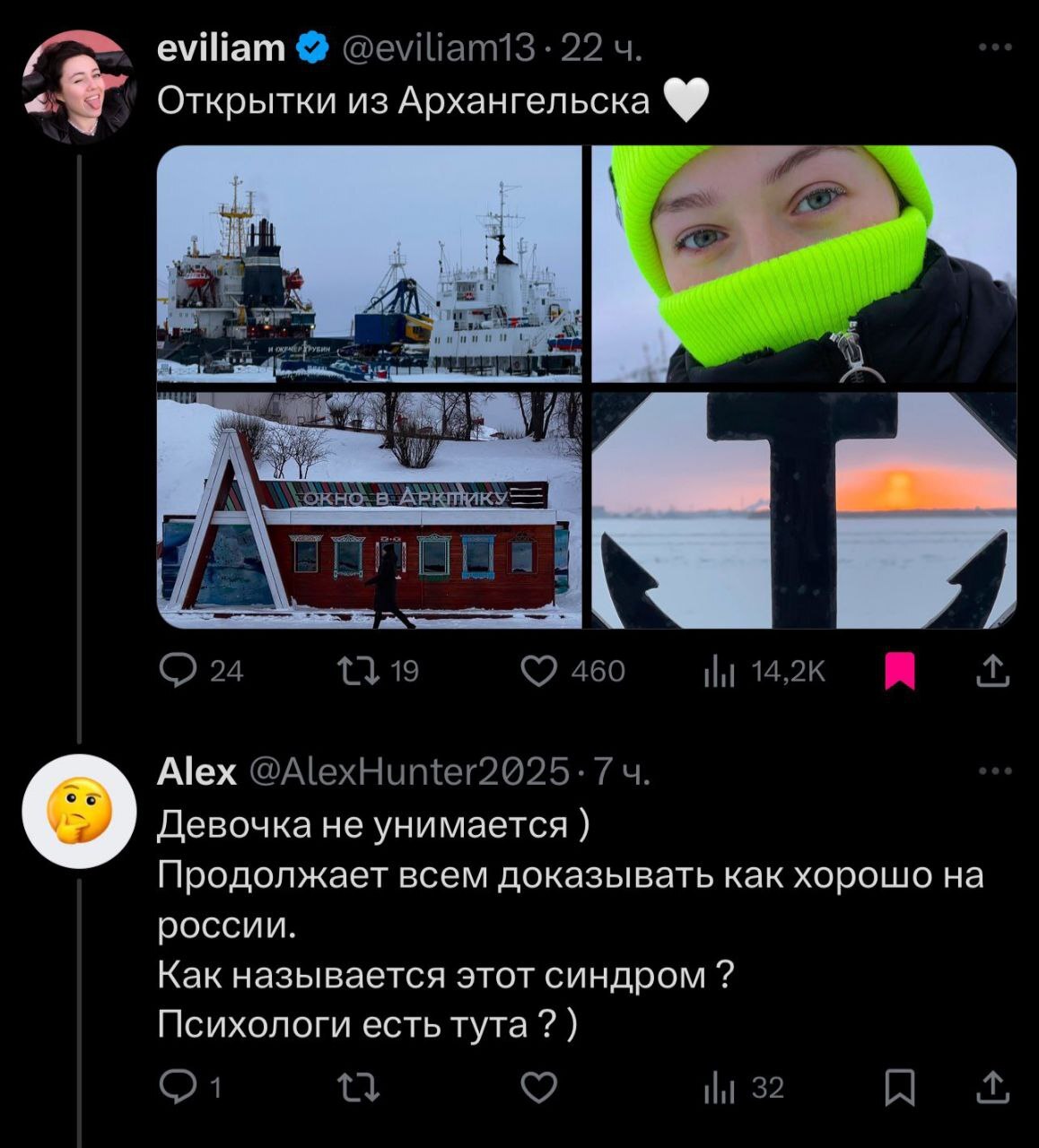Like Alex's comment
Viewport: 1039px width, 1148px height.
538,1088
